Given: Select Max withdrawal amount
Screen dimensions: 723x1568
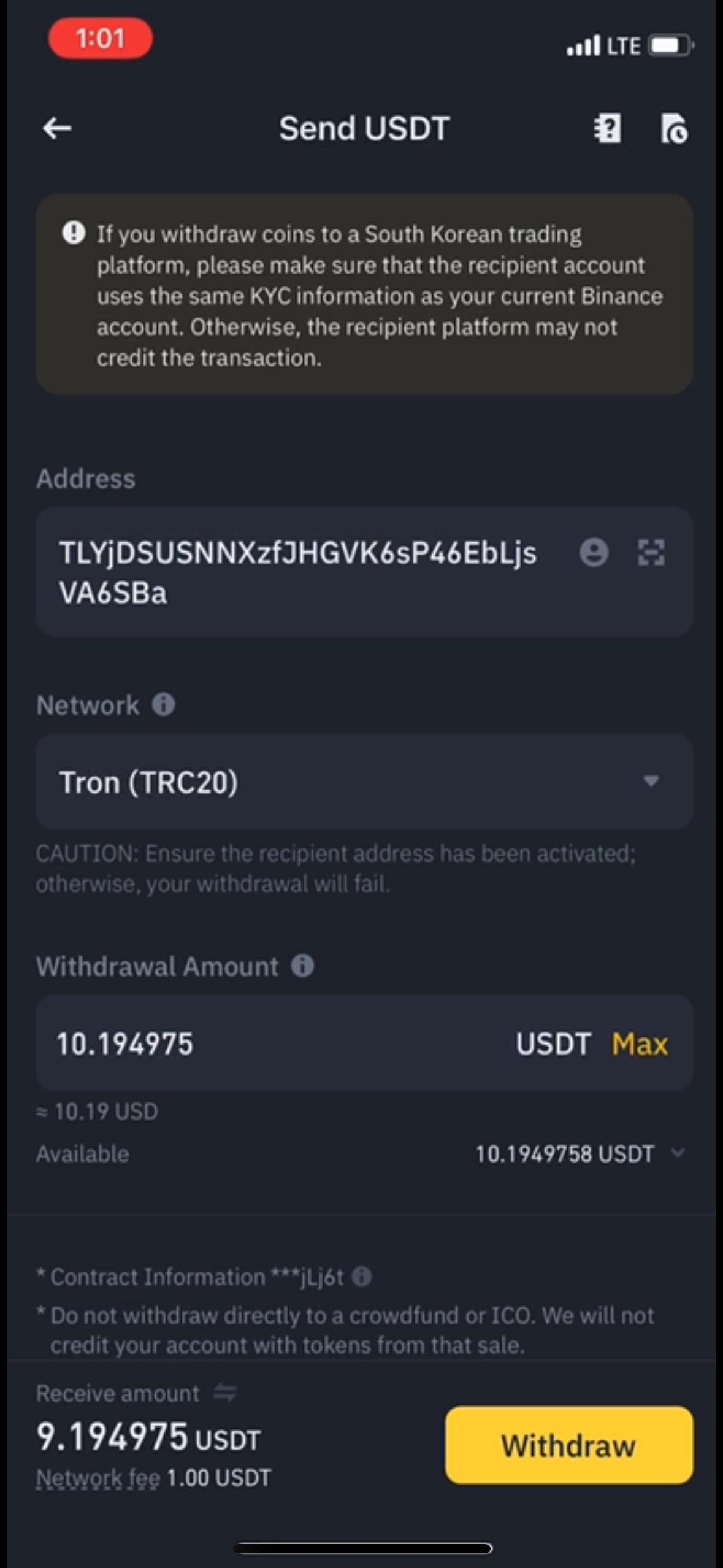Looking at the screenshot, I should 639,1043.
